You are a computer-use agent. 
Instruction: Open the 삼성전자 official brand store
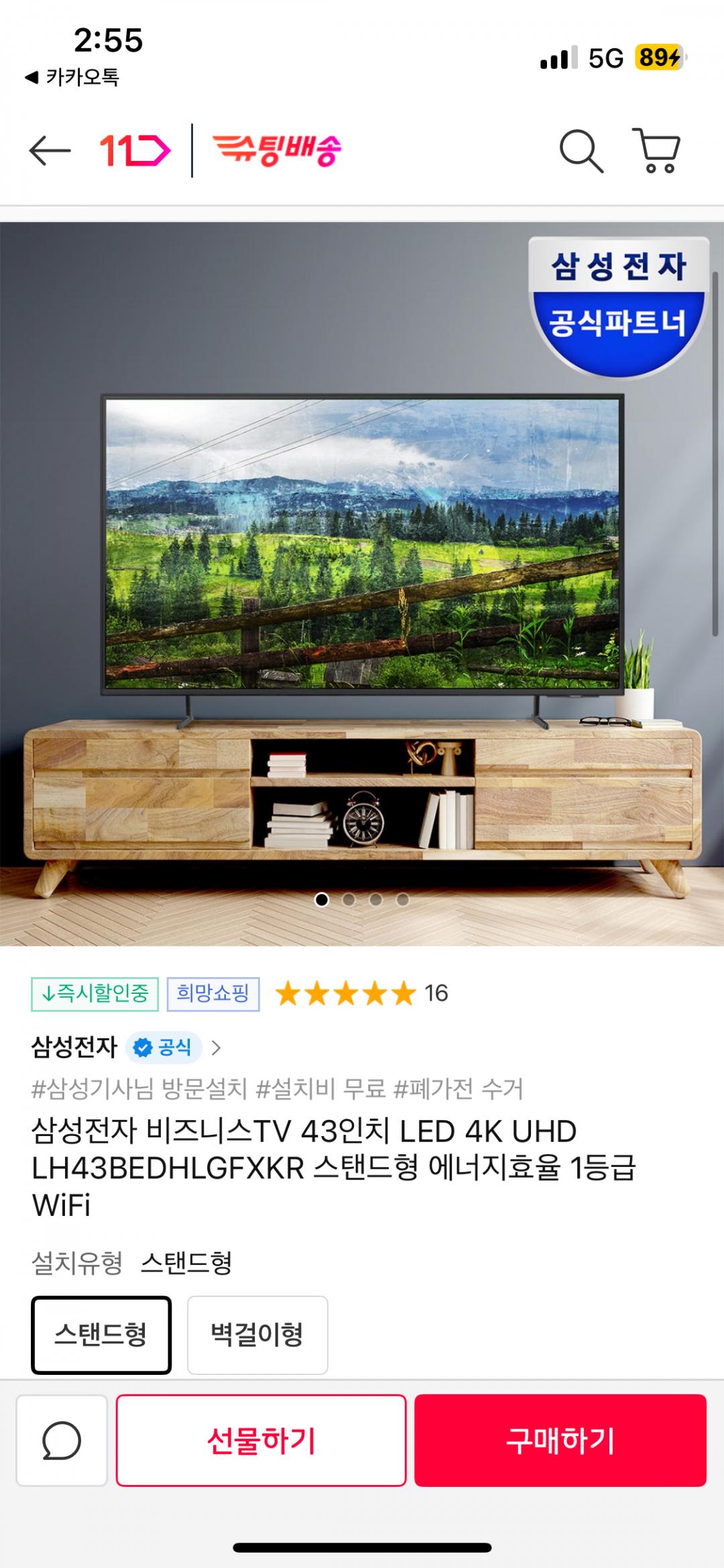[126, 1048]
